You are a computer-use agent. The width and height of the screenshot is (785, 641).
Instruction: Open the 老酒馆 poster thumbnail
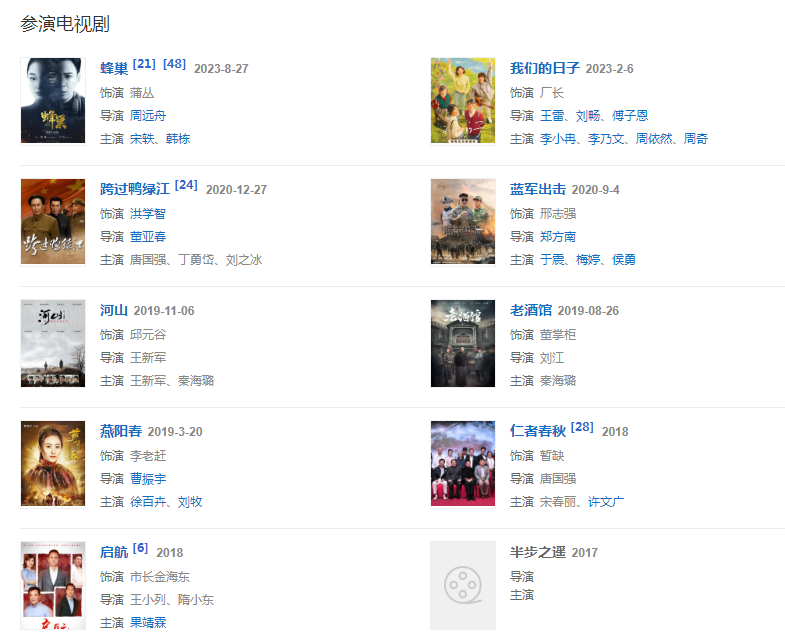pos(462,343)
